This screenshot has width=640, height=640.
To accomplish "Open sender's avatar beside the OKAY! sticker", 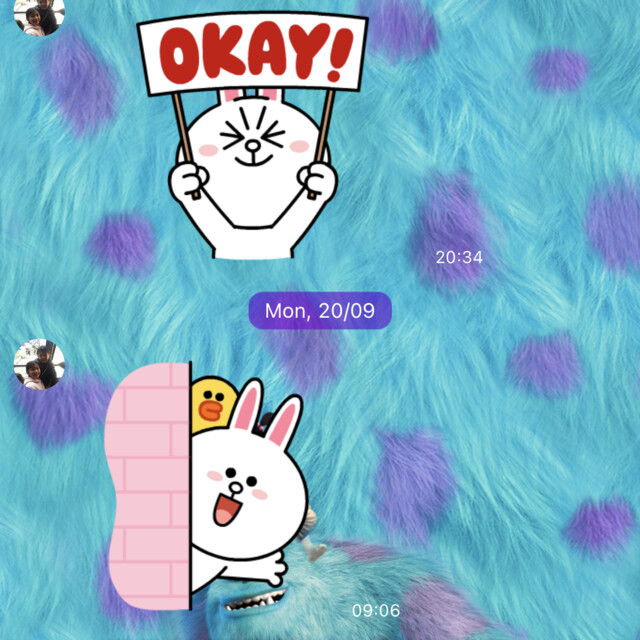I will pyautogui.click(x=40, y=14).
